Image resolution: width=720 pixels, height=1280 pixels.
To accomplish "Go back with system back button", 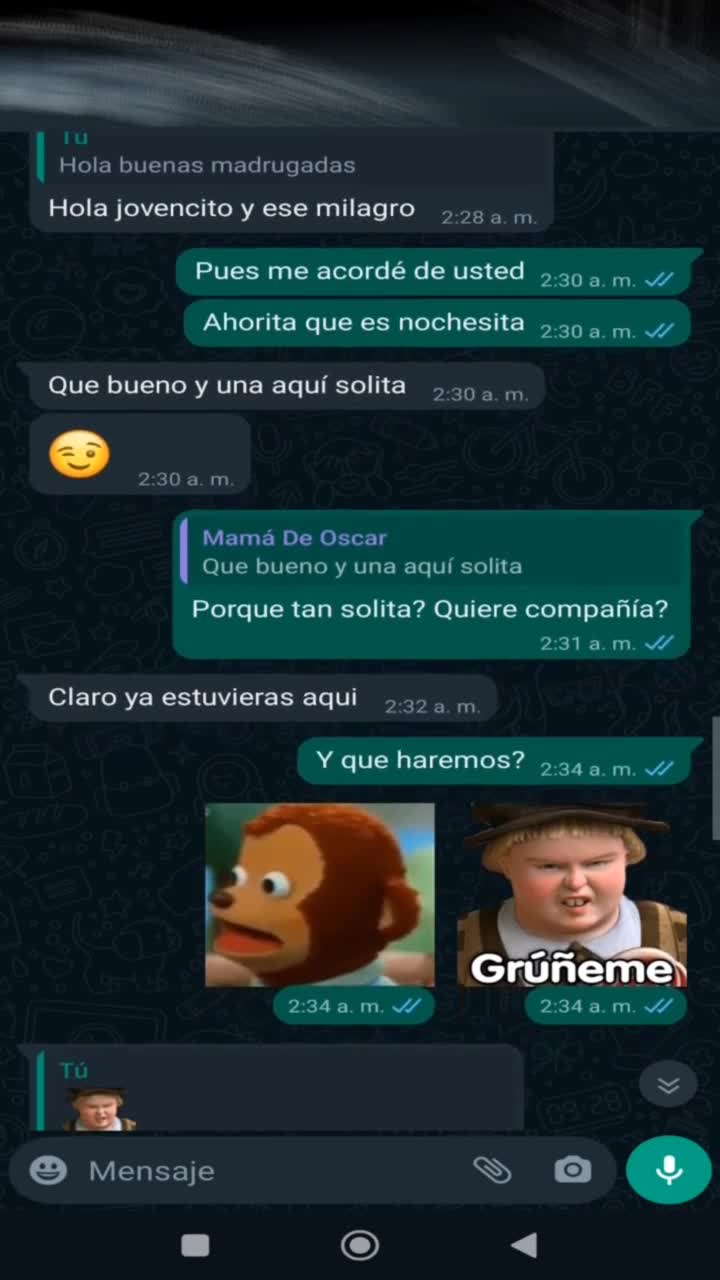I will tap(524, 1245).
